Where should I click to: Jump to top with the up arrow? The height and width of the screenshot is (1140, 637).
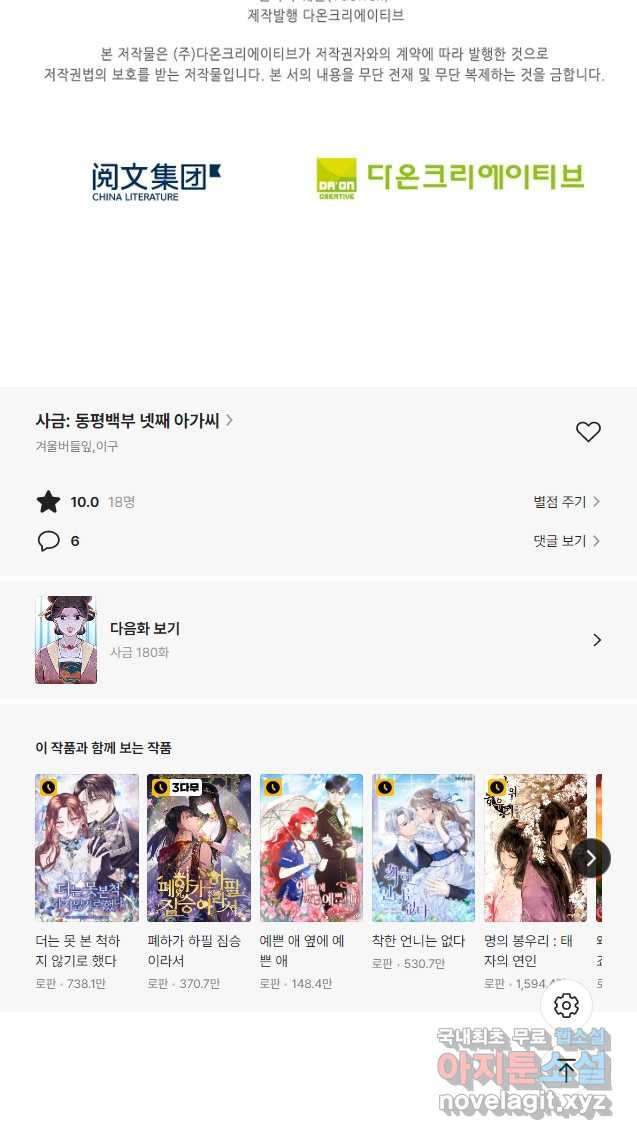pyautogui.click(x=566, y=1070)
